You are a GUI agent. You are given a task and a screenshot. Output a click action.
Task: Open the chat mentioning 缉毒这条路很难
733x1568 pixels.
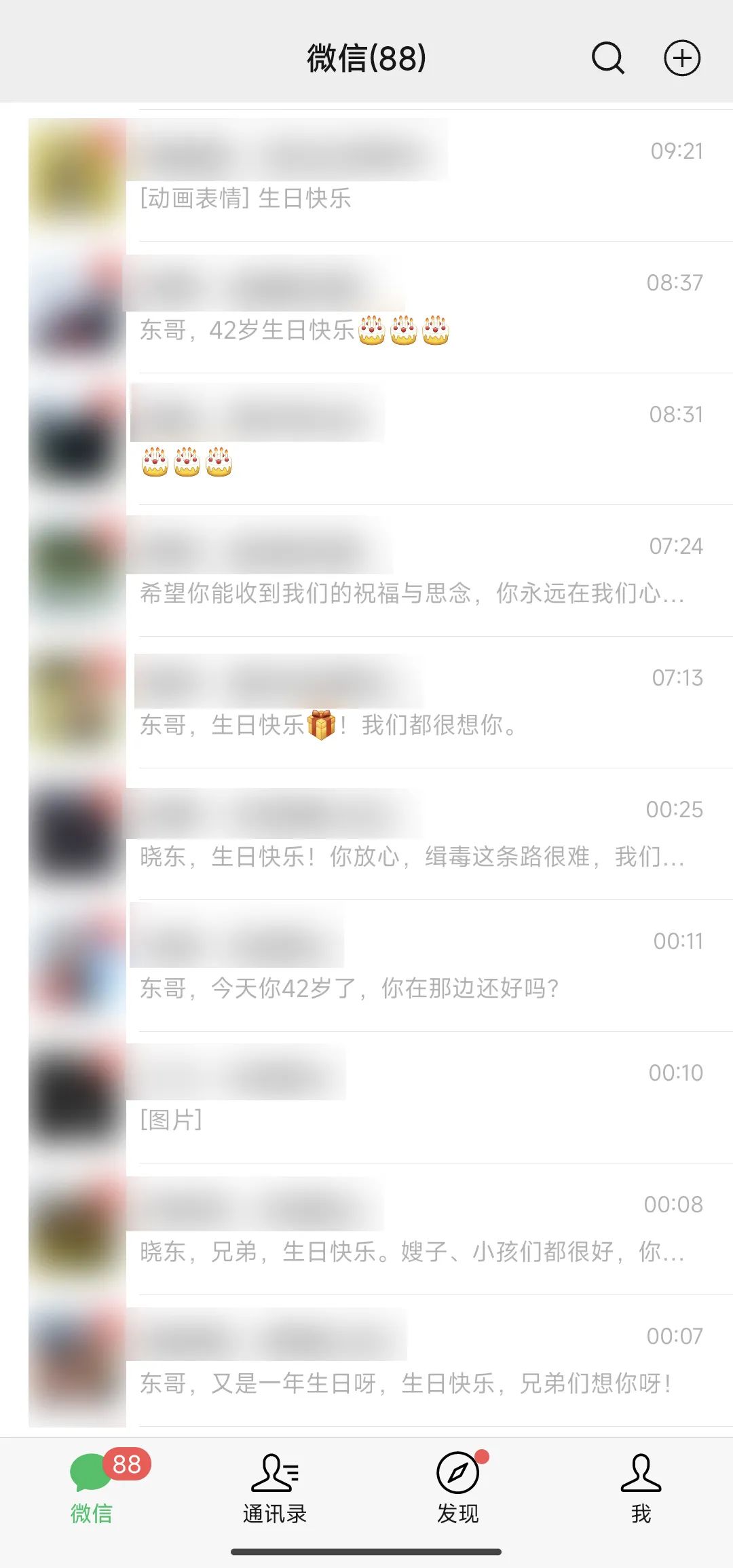pyautogui.click(x=380, y=834)
